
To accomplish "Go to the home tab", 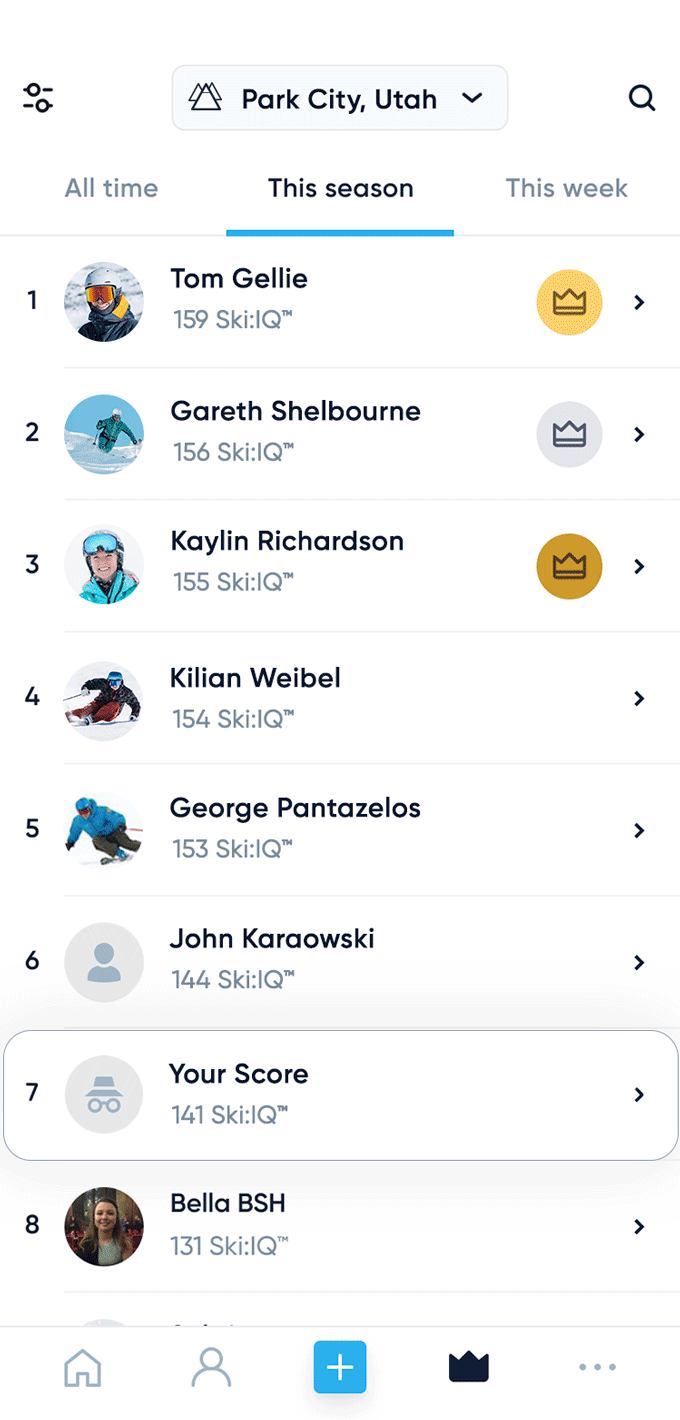I will tap(83, 1367).
